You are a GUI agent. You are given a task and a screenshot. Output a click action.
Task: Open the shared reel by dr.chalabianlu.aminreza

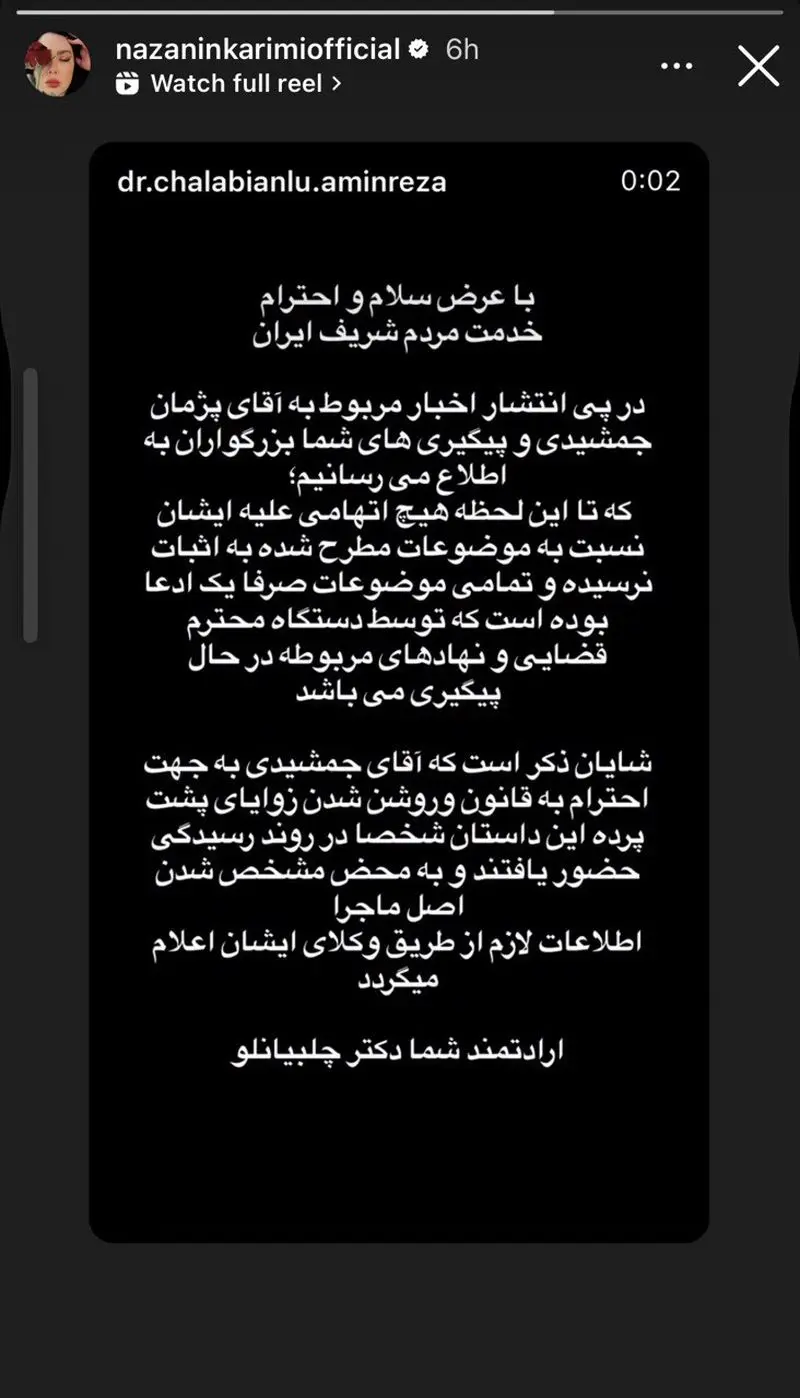399,692
